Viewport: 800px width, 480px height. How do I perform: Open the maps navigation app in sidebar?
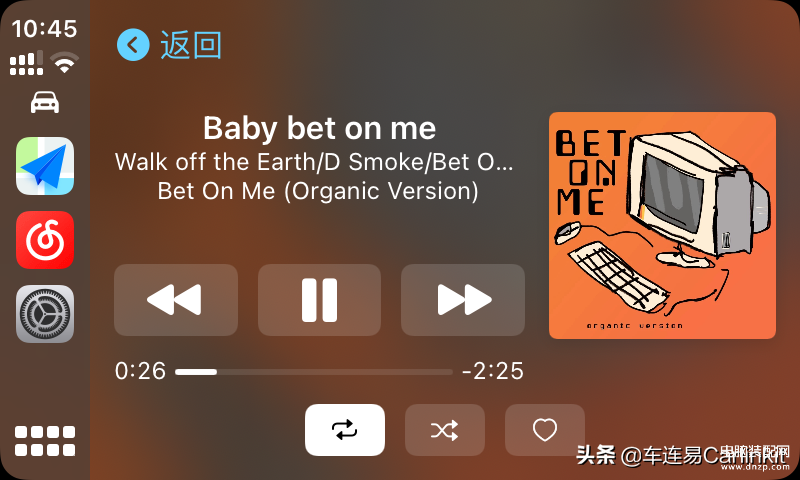point(45,166)
